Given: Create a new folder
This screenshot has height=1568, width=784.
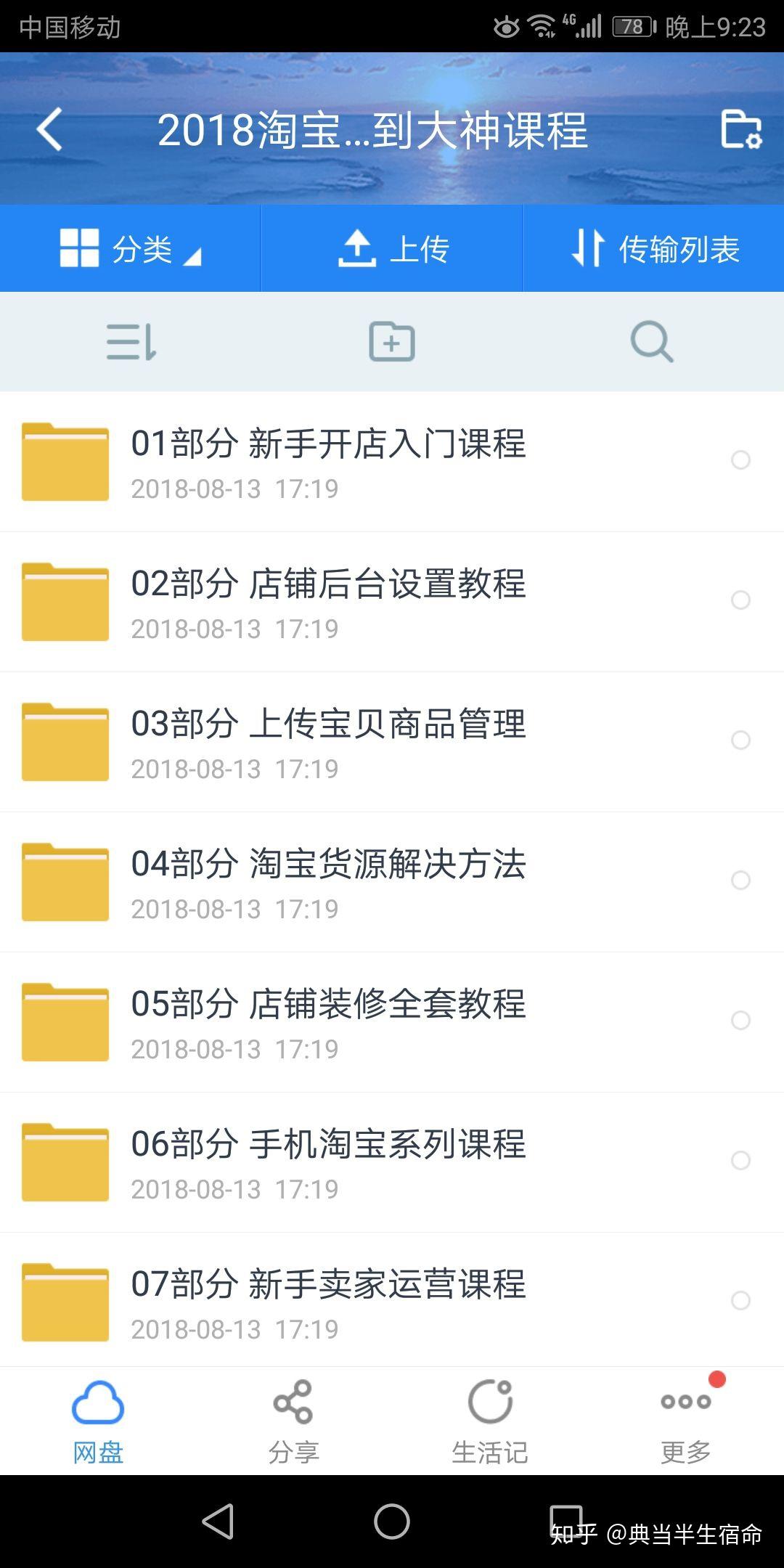Looking at the screenshot, I should tap(392, 341).
